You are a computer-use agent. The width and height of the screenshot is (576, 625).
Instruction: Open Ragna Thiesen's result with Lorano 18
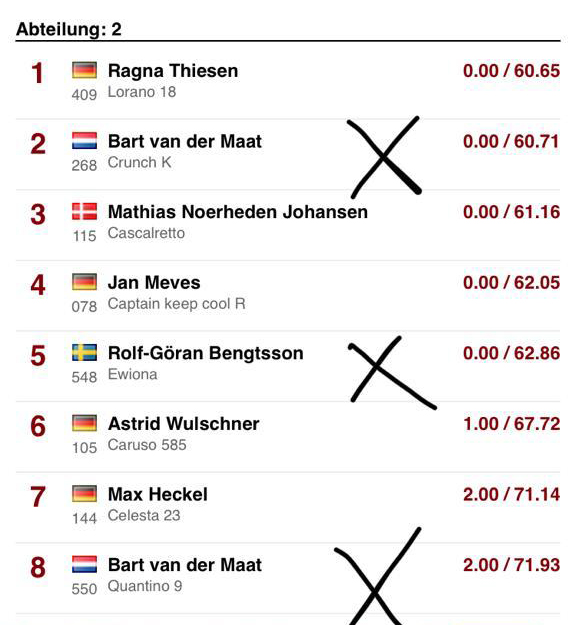coord(288,83)
